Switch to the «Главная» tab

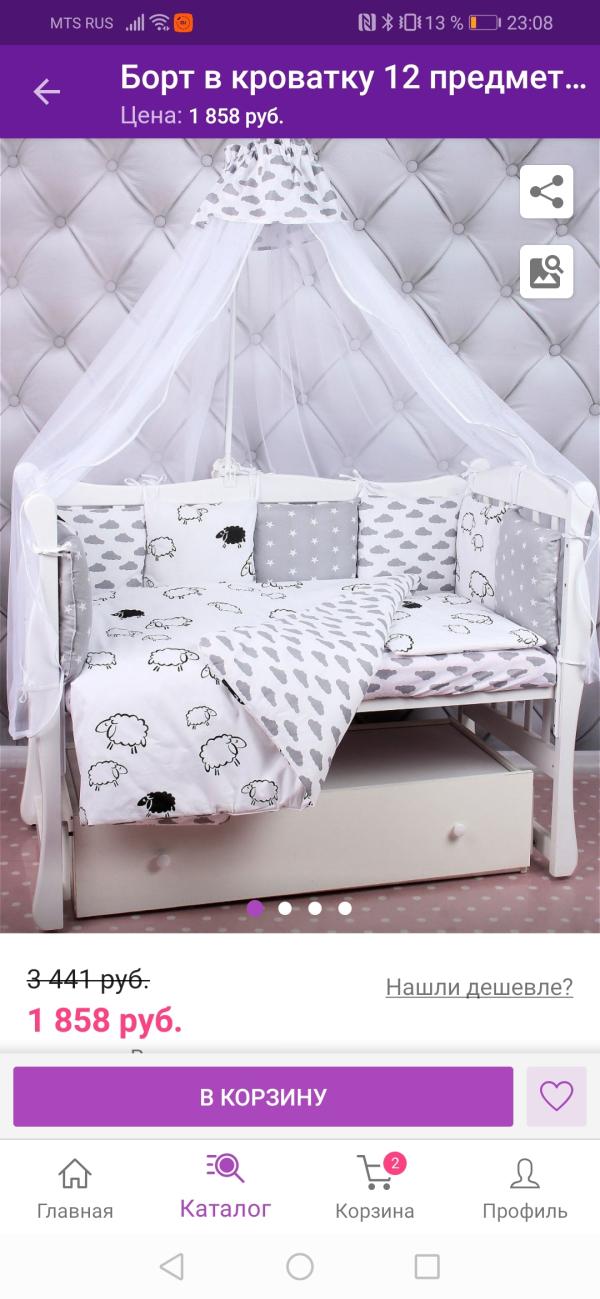(x=75, y=1188)
